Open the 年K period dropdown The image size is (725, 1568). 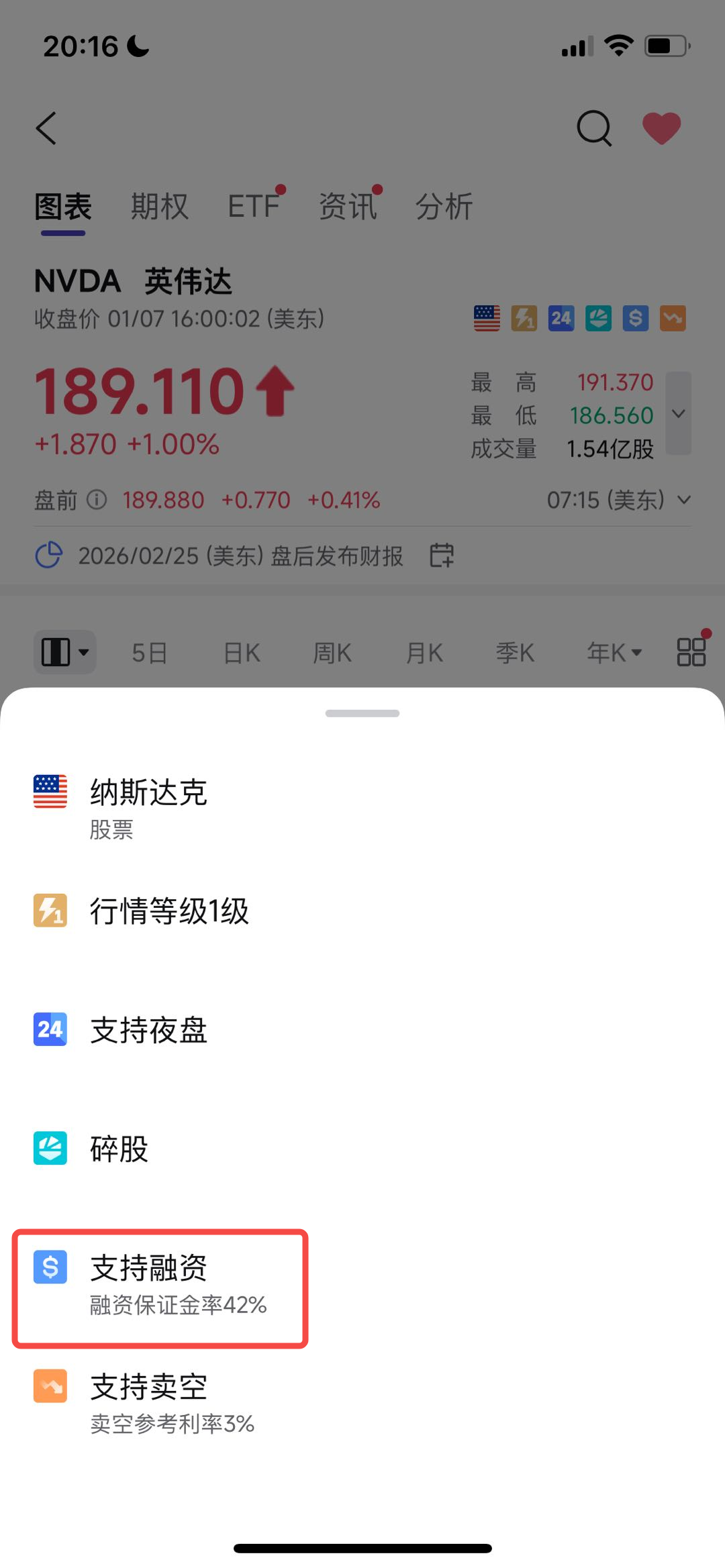614,652
